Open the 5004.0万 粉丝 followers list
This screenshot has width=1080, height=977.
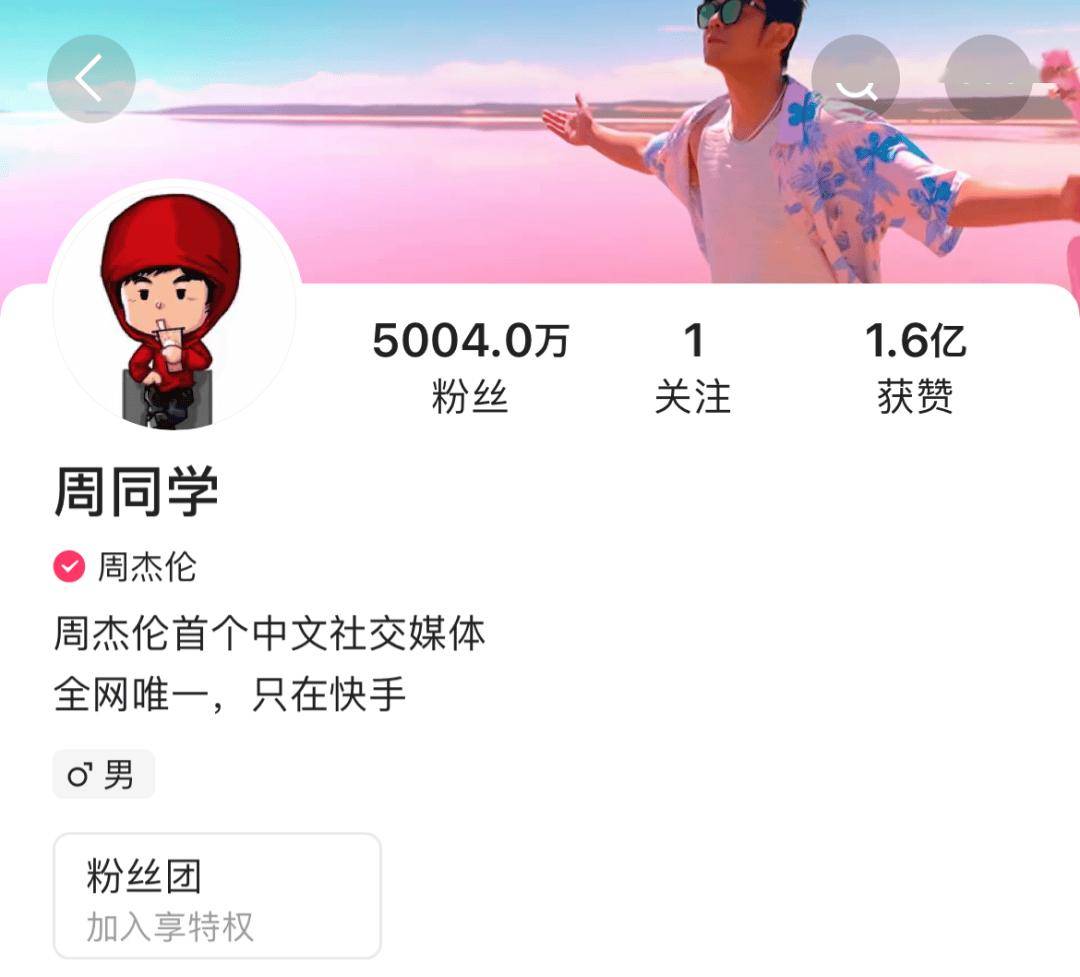coord(470,367)
